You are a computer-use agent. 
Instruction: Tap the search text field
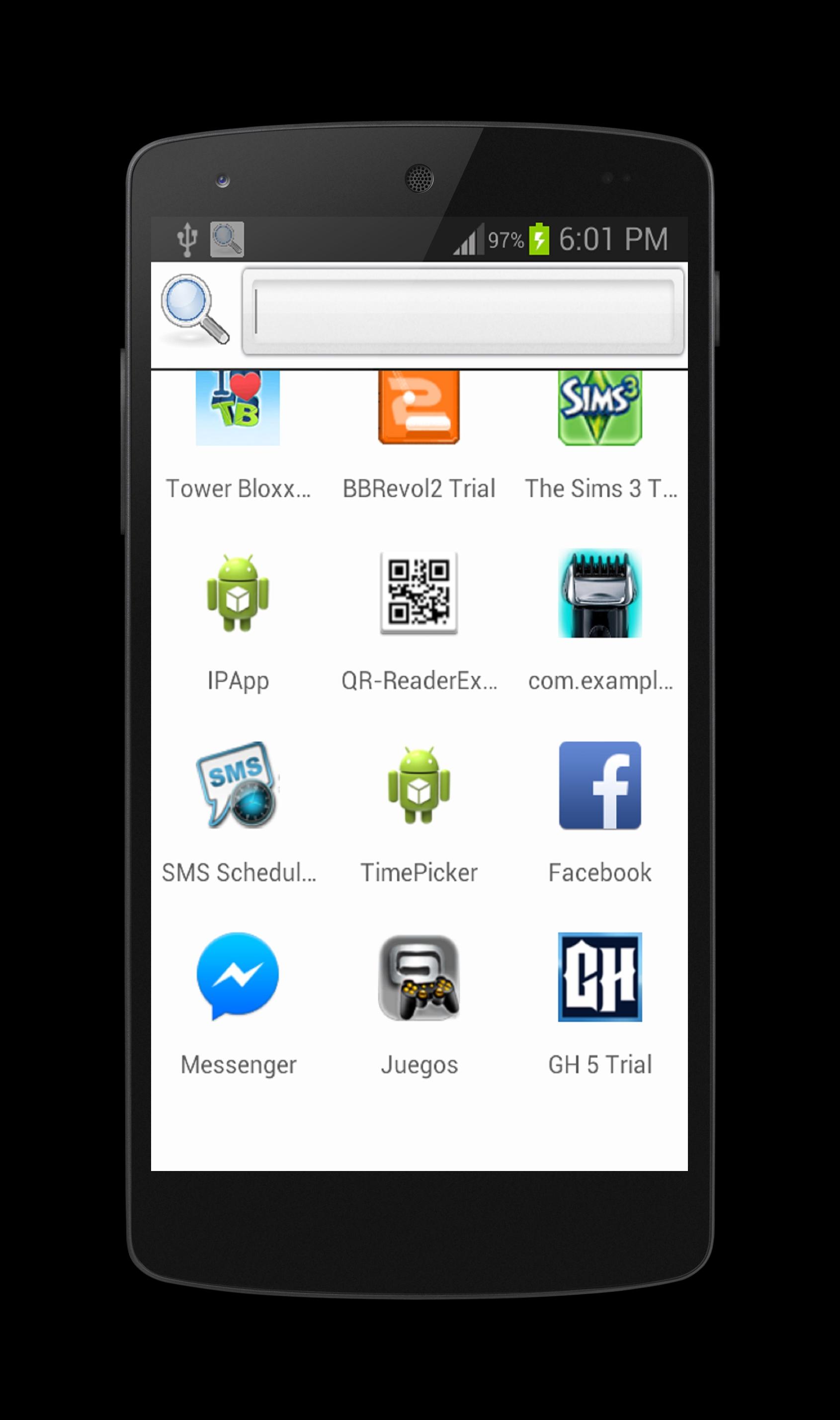click(462, 312)
